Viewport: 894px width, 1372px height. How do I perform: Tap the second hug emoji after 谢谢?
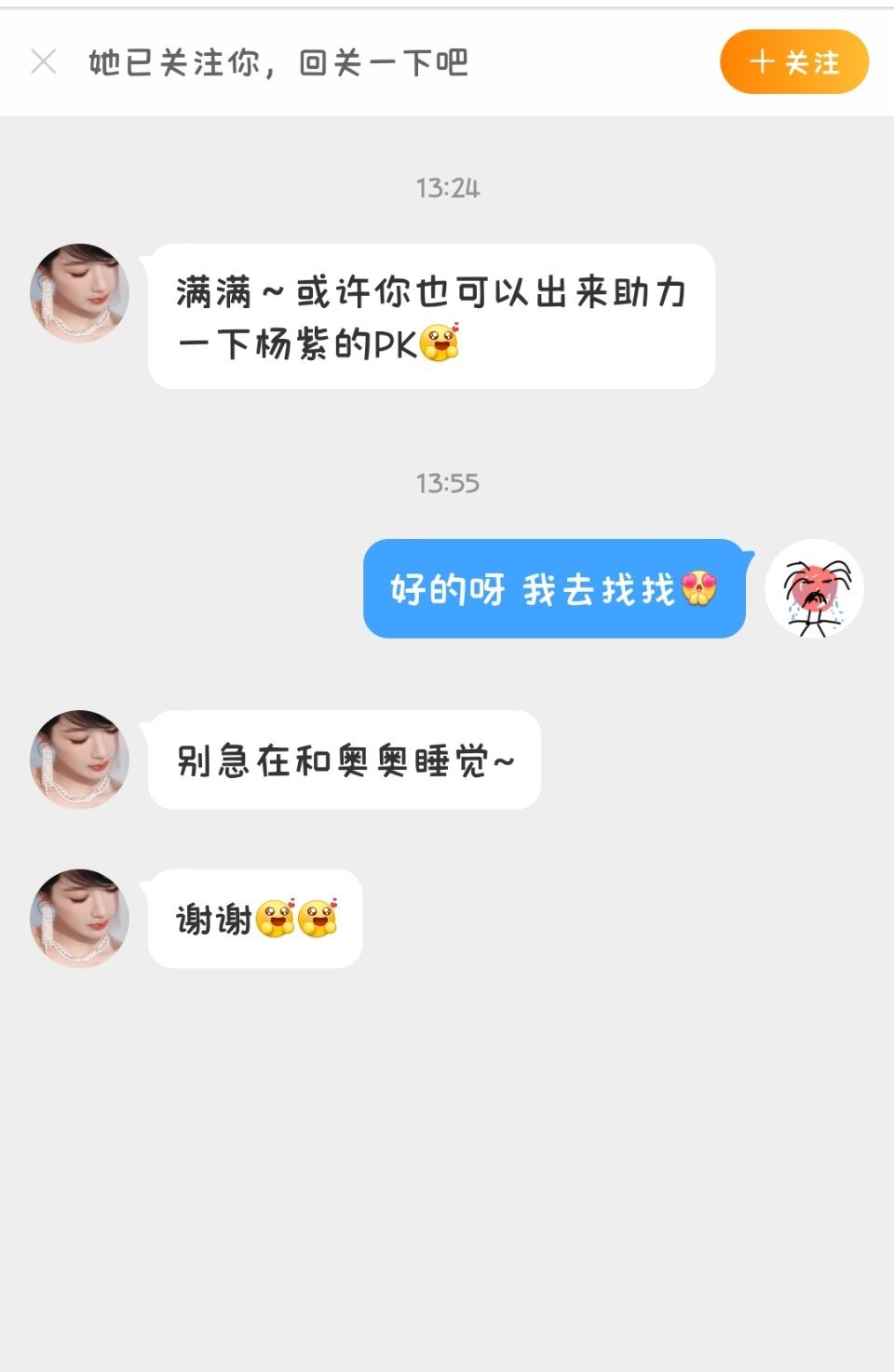coord(318,918)
